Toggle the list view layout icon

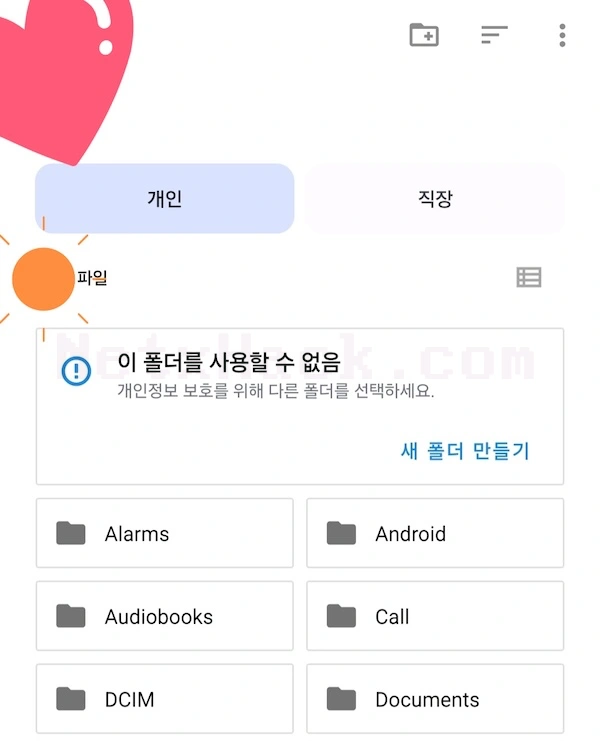(x=529, y=277)
